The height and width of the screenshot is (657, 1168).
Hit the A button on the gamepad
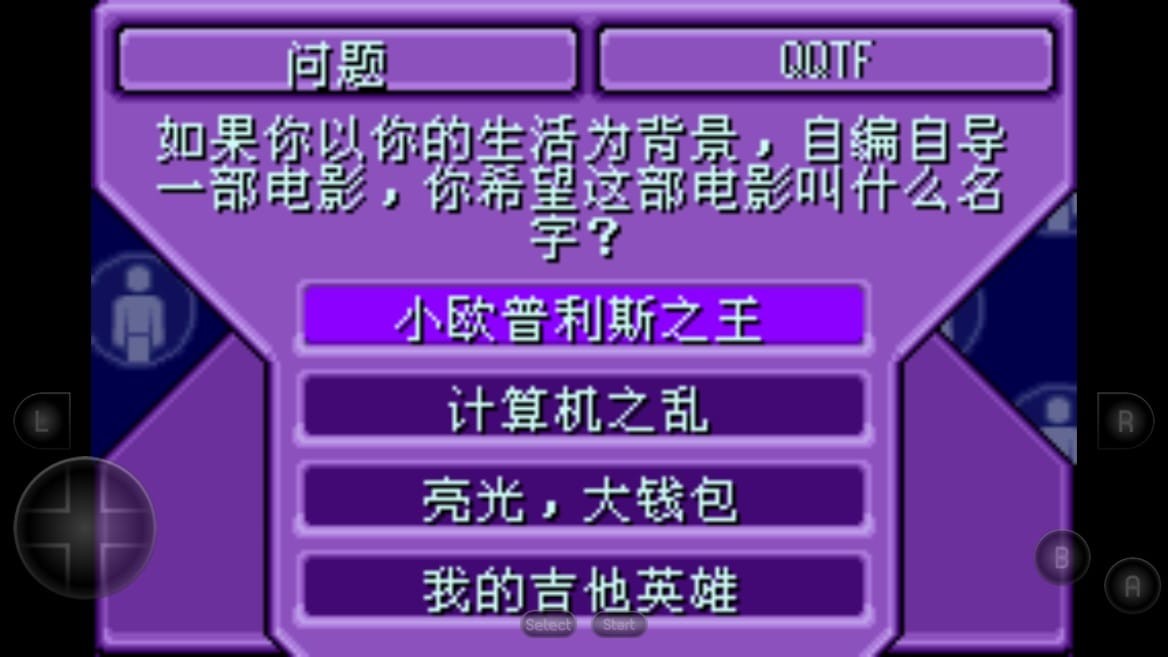click(1132, 586)
